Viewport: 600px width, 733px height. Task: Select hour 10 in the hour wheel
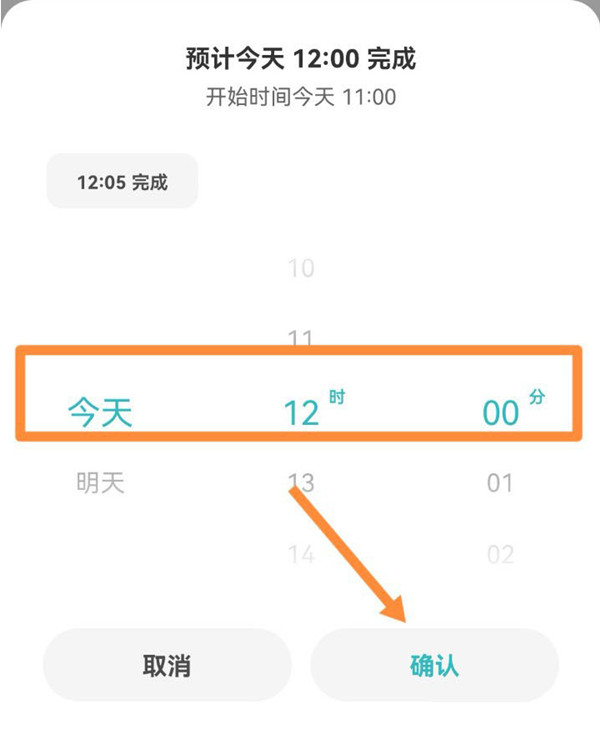301,268
